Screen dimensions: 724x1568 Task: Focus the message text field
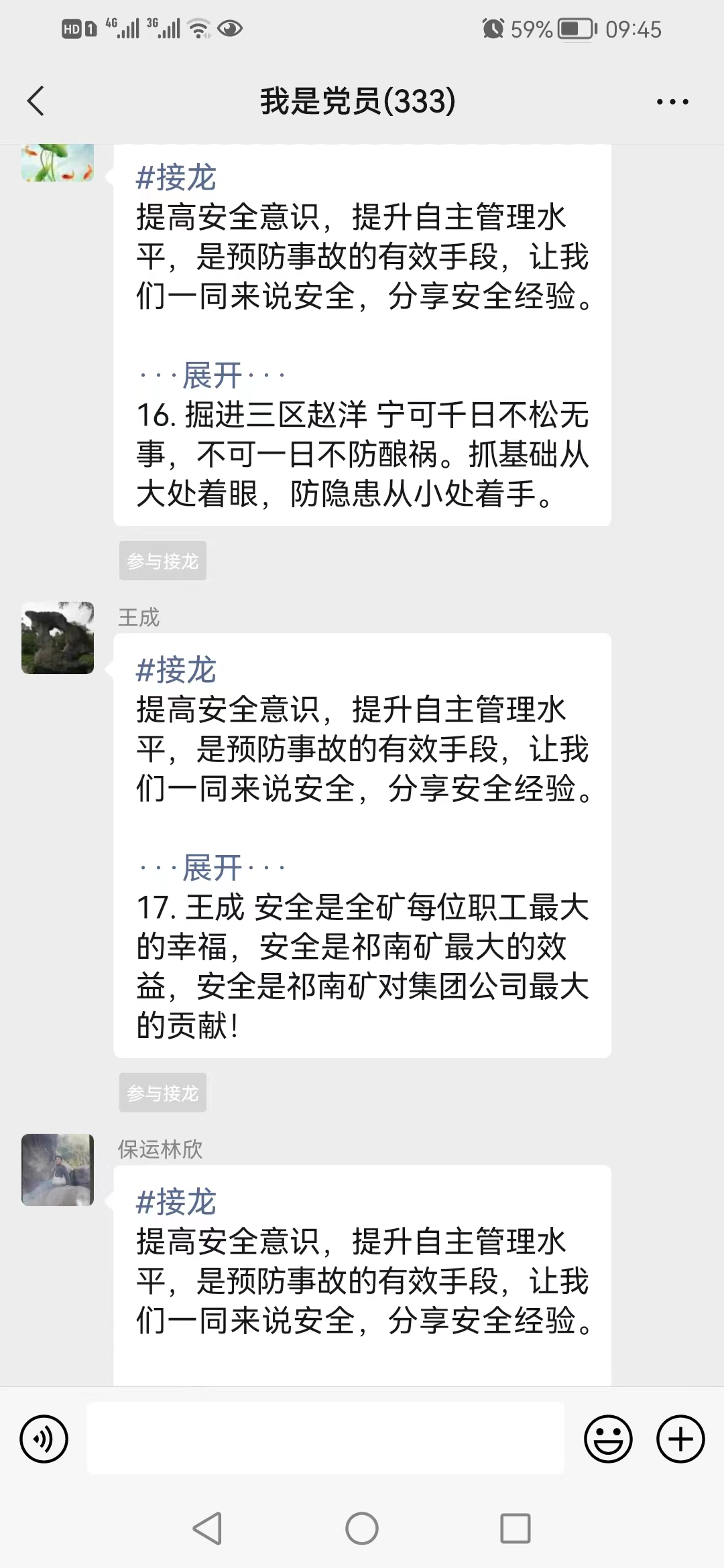pos(326,1439)
